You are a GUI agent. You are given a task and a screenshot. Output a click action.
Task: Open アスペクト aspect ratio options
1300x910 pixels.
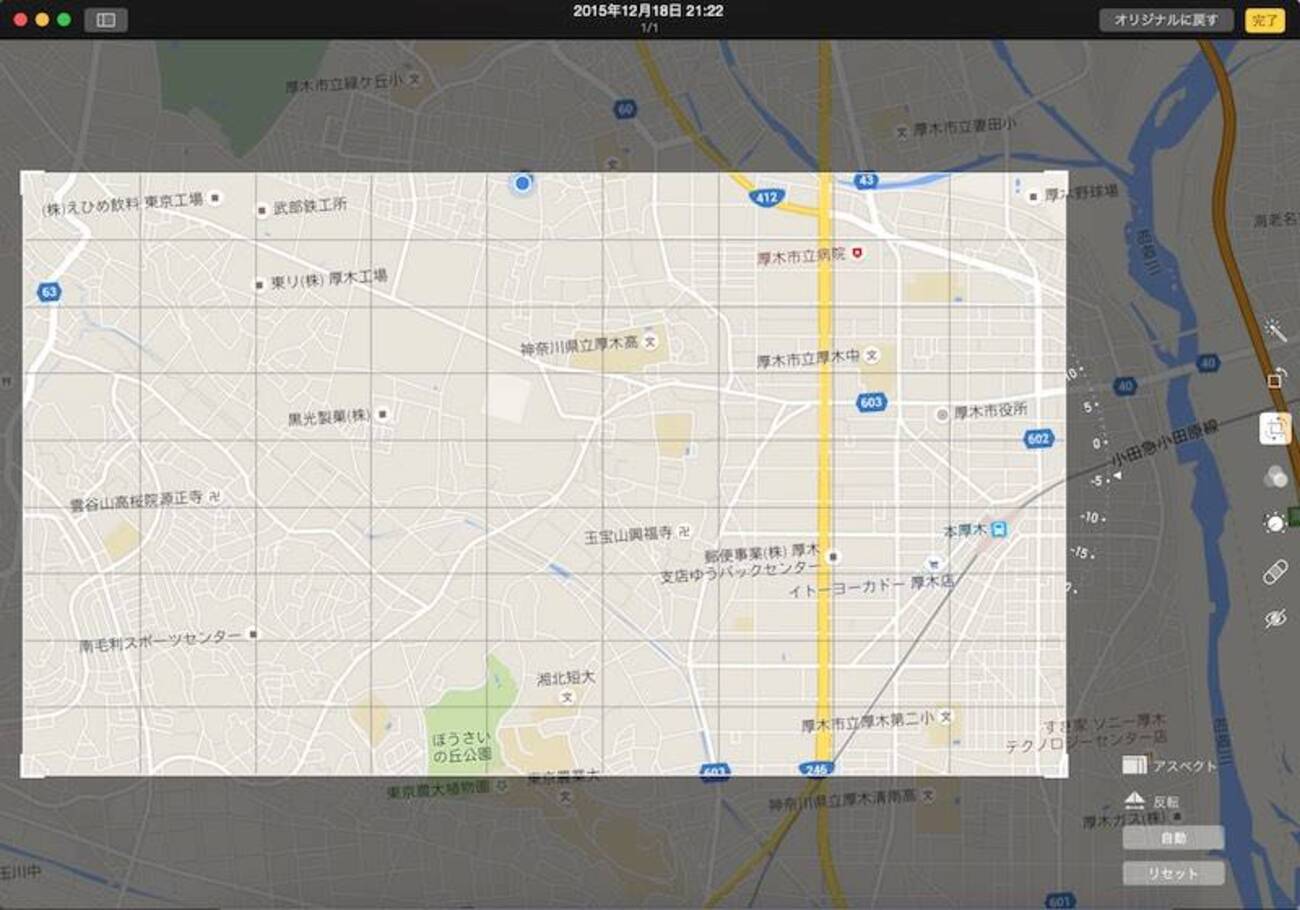(1170, 766)
